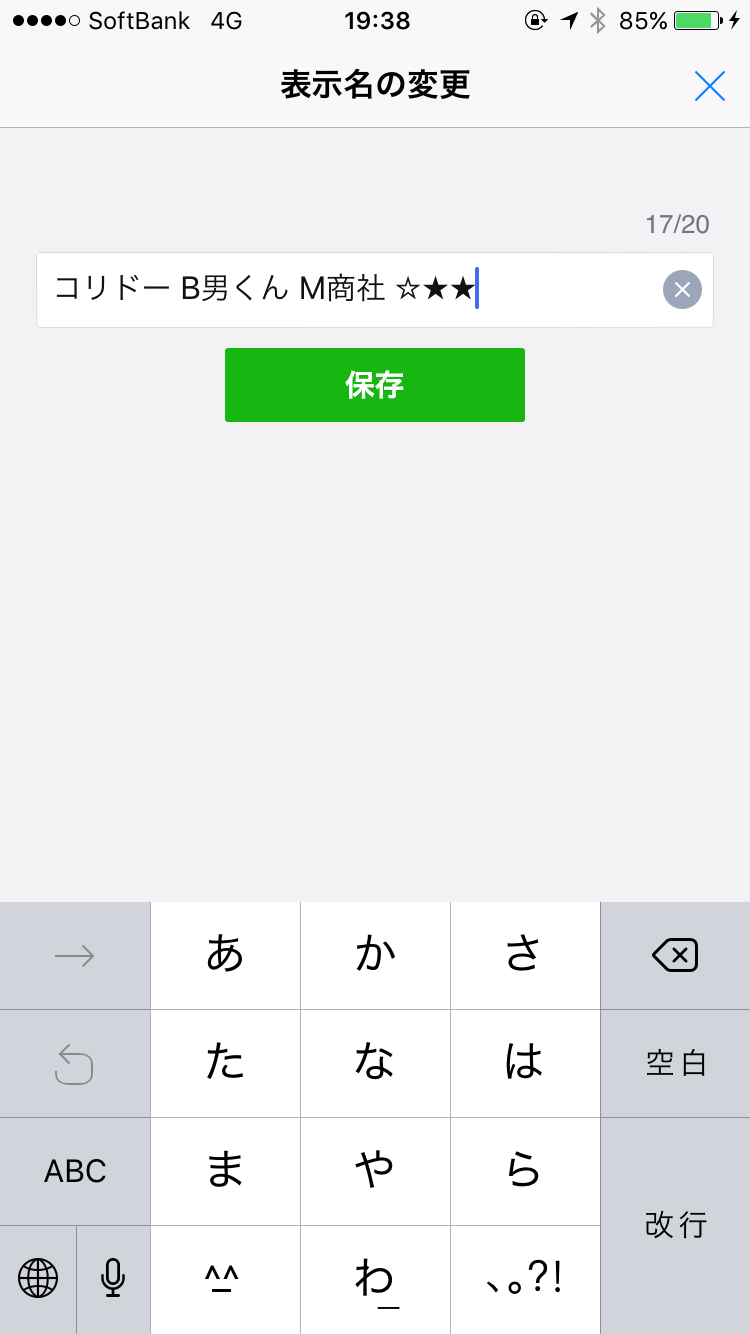
Task: Tap the green 保存 save button
Action: 374,385
